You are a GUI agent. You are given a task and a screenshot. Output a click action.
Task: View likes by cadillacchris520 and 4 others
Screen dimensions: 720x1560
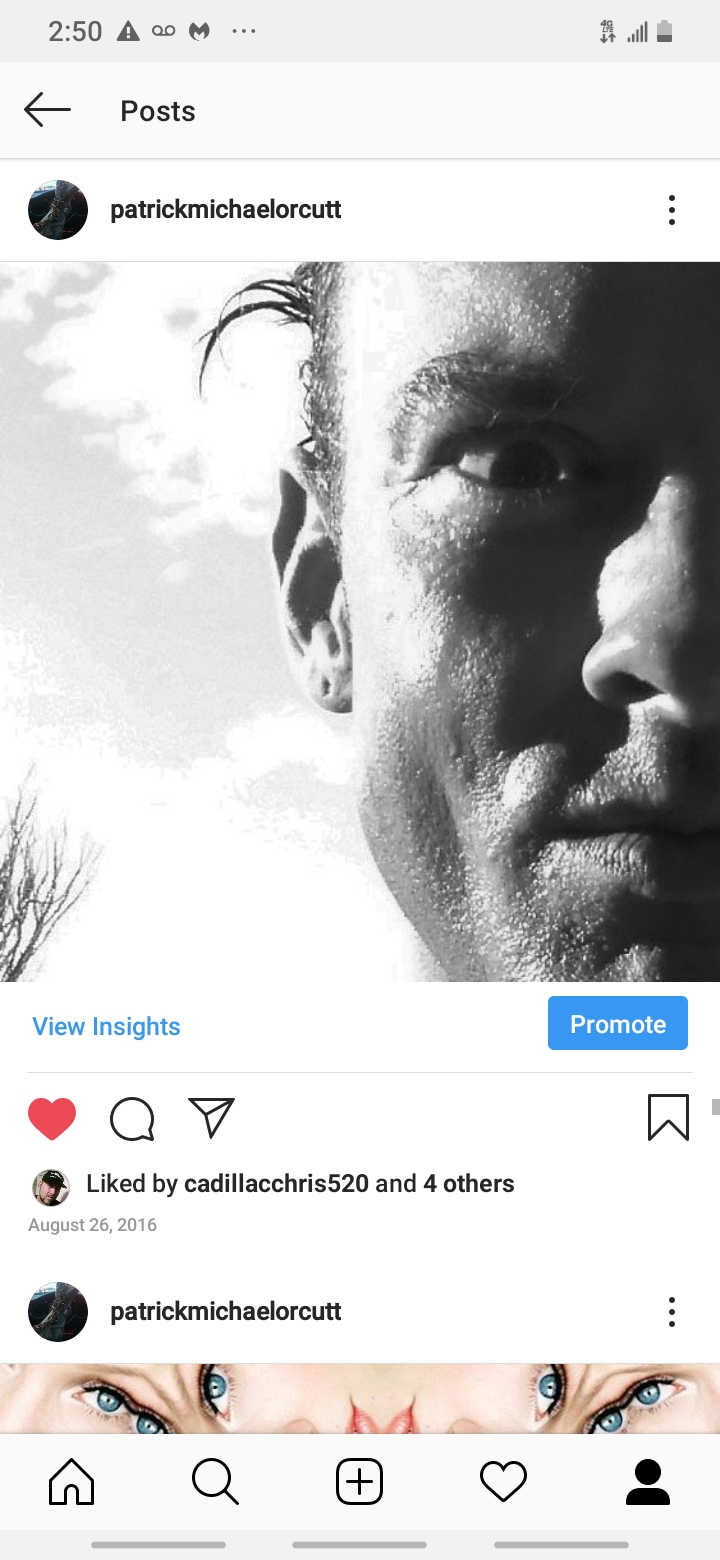300,1184
